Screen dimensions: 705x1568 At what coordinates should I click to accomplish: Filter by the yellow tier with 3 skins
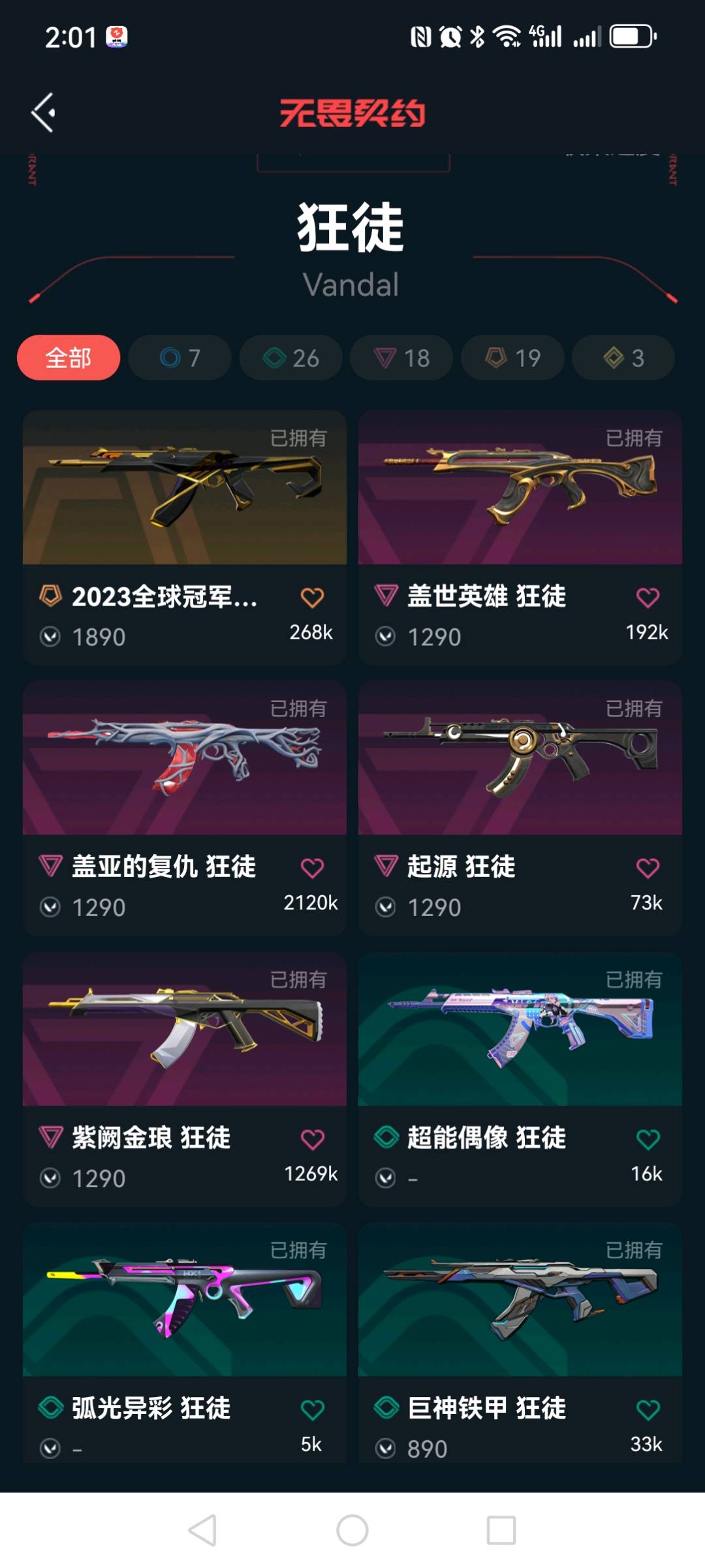click(623, 358)
